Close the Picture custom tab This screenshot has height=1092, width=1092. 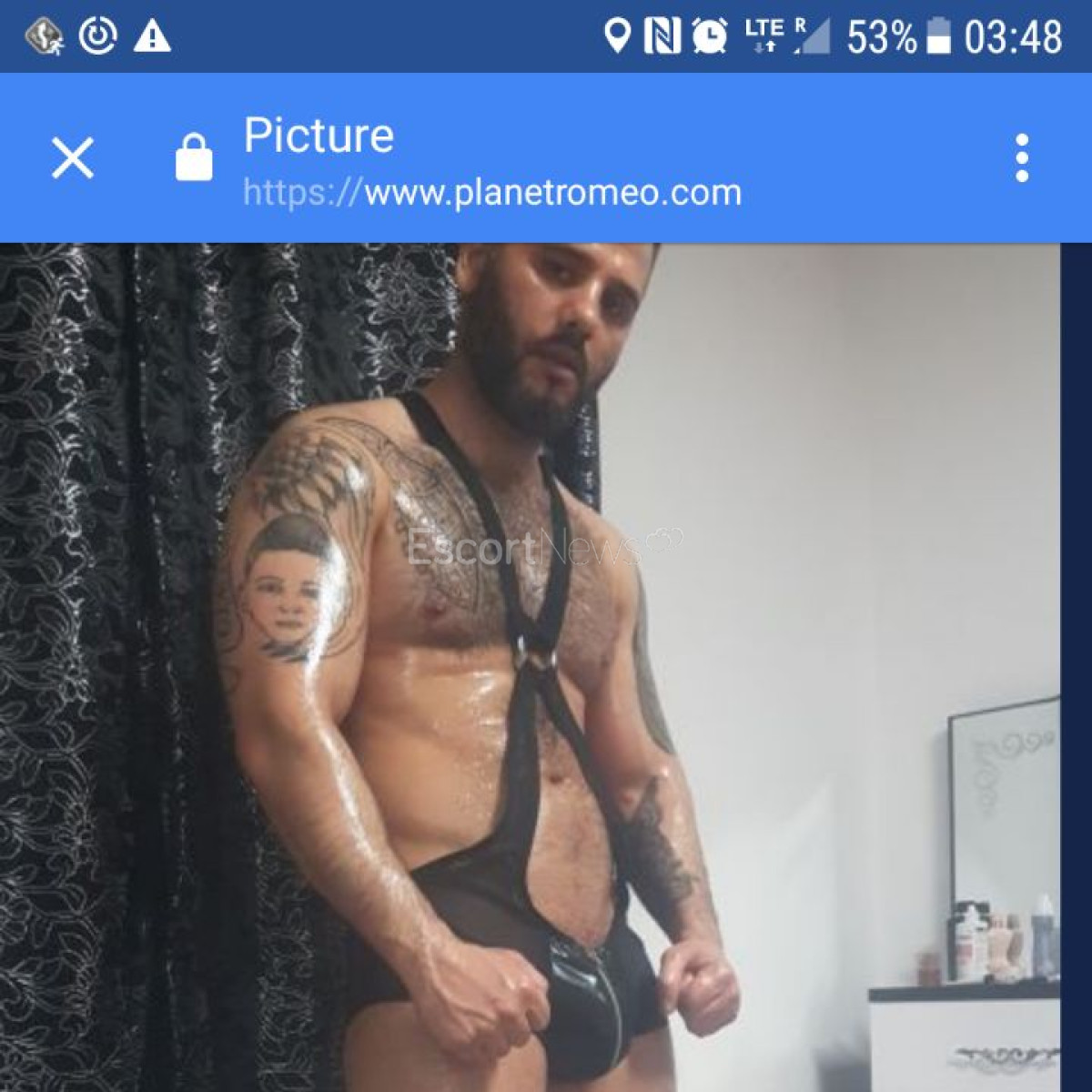73,158
